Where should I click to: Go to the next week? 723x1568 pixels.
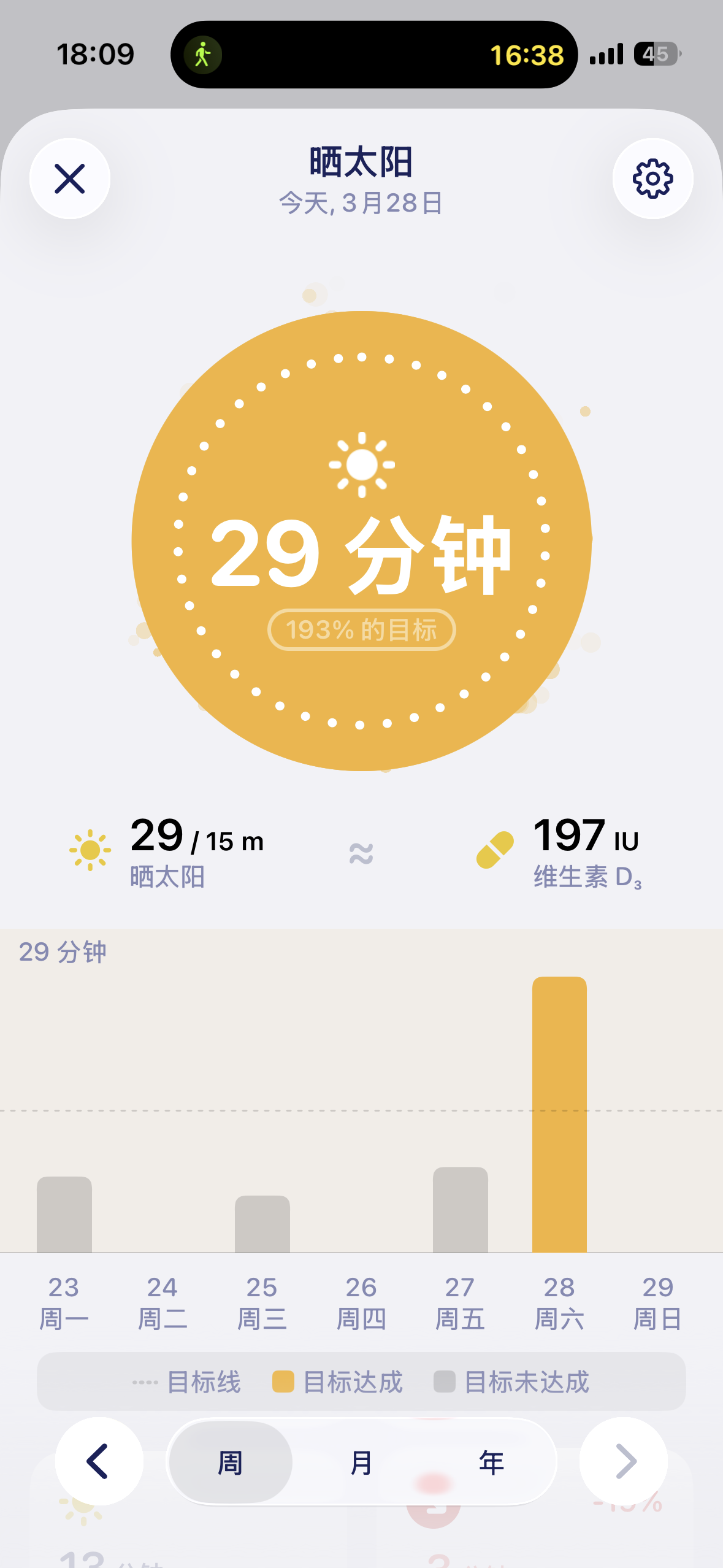pyautogui.click(x=624, y=1461)
